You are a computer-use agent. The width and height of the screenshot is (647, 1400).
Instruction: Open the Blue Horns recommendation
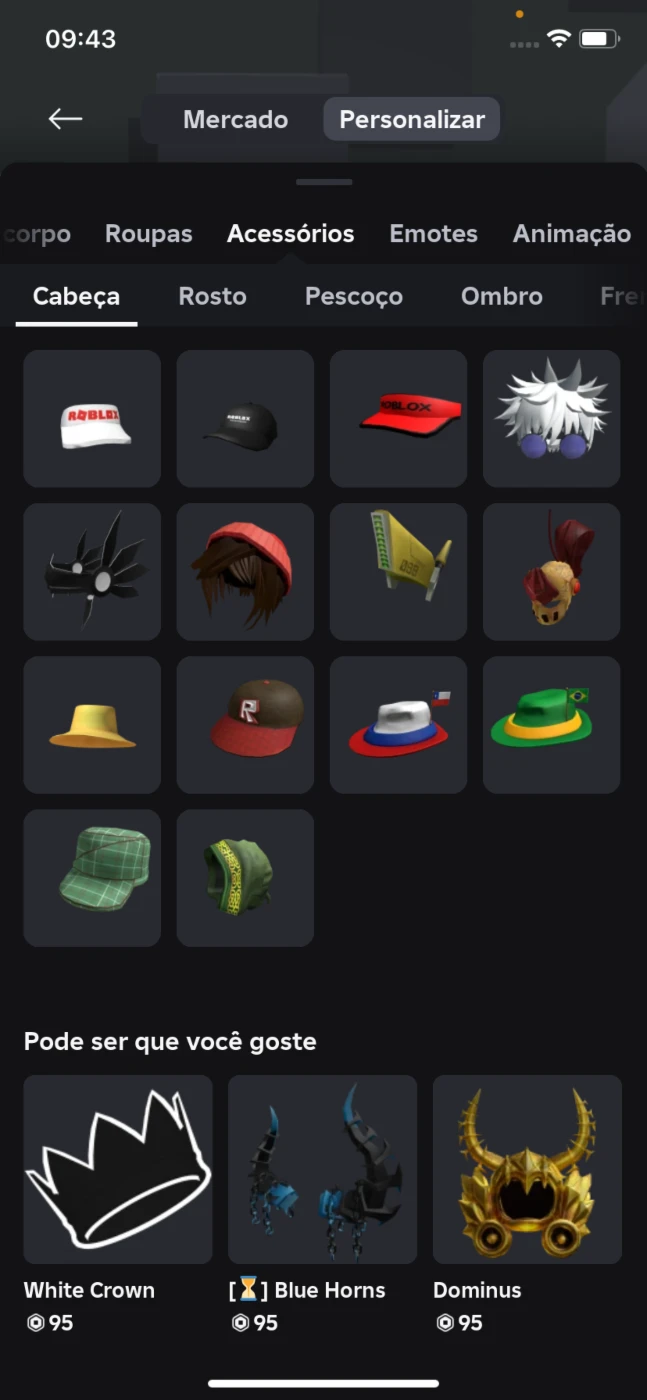[322, 1205]
